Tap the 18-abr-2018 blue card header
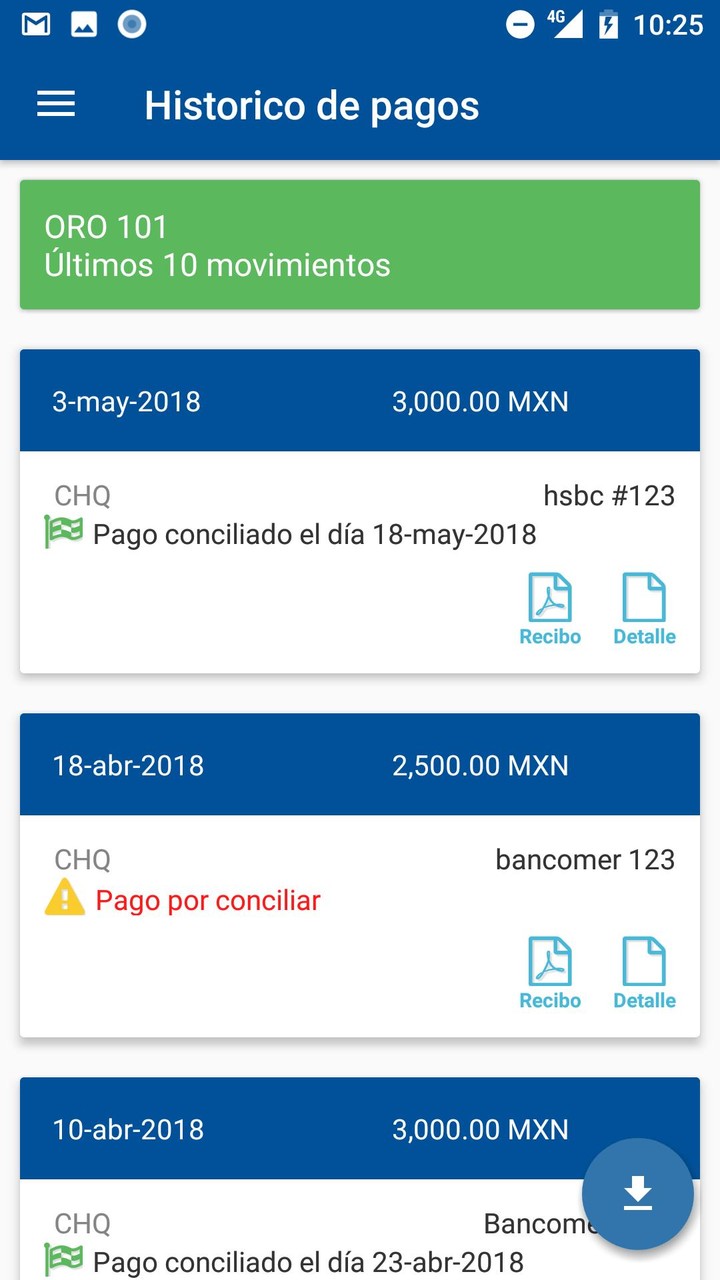 tap(360, 764)
